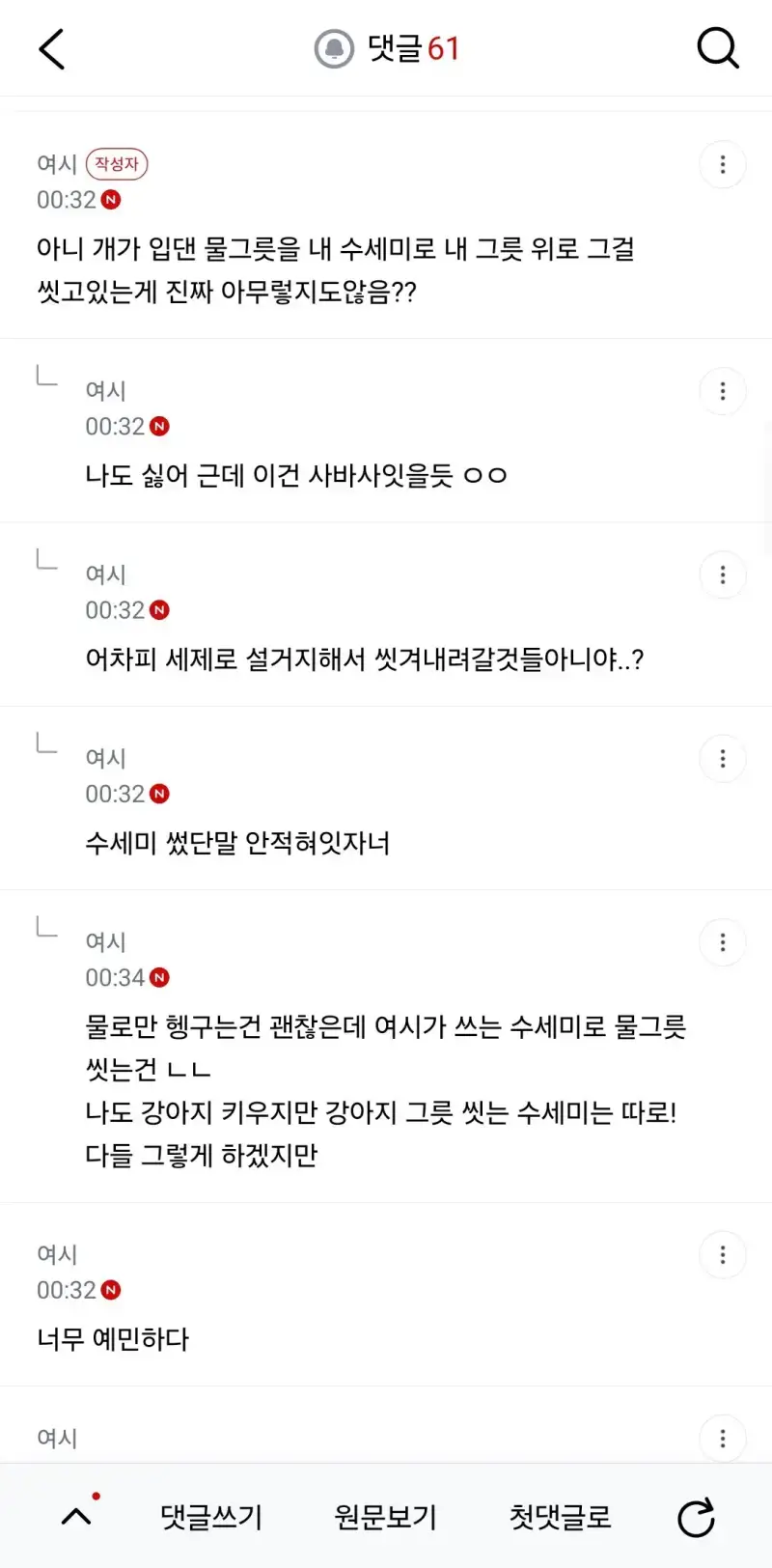
Task: Open options for the 00:34 reply
Action: point(723,942)
